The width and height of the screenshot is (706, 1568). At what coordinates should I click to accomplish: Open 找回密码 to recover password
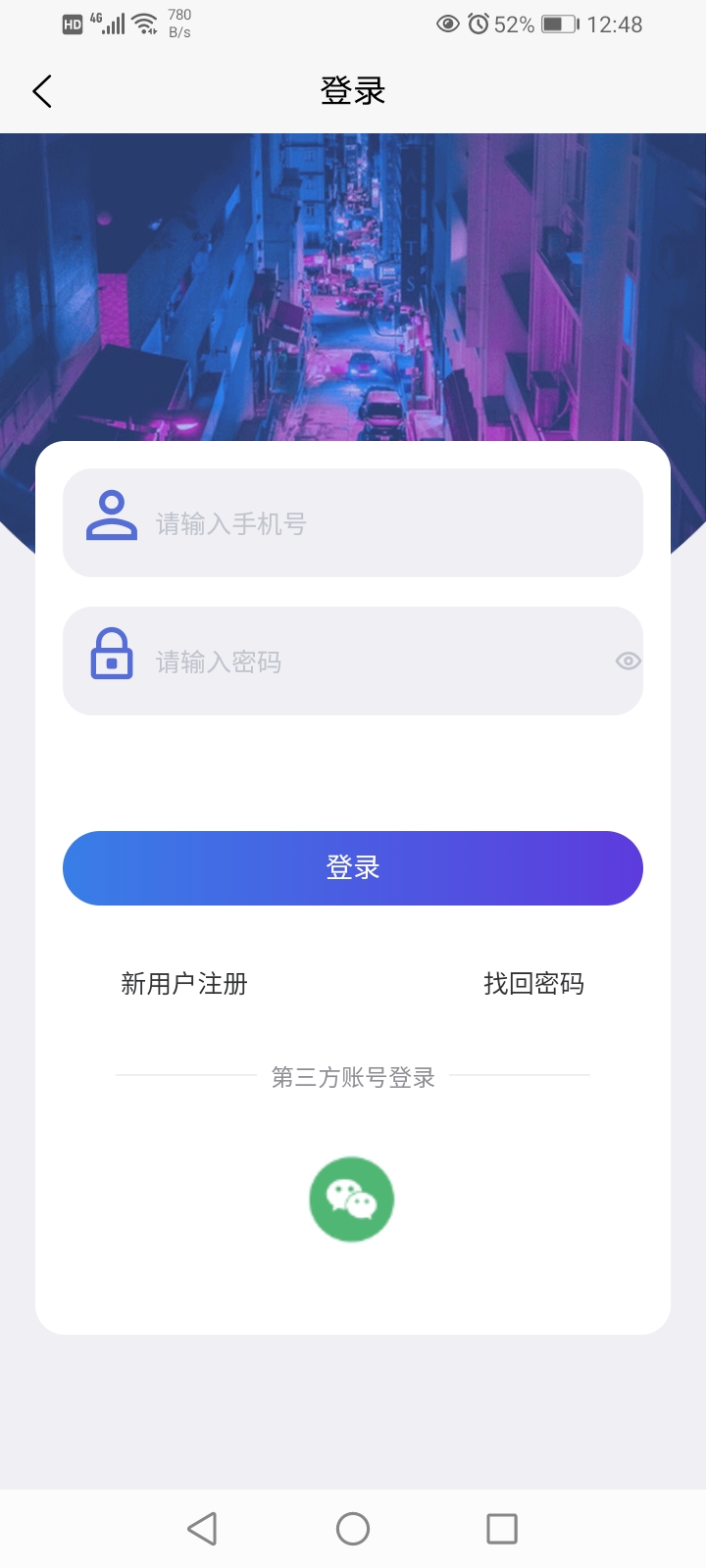[533, 984]
